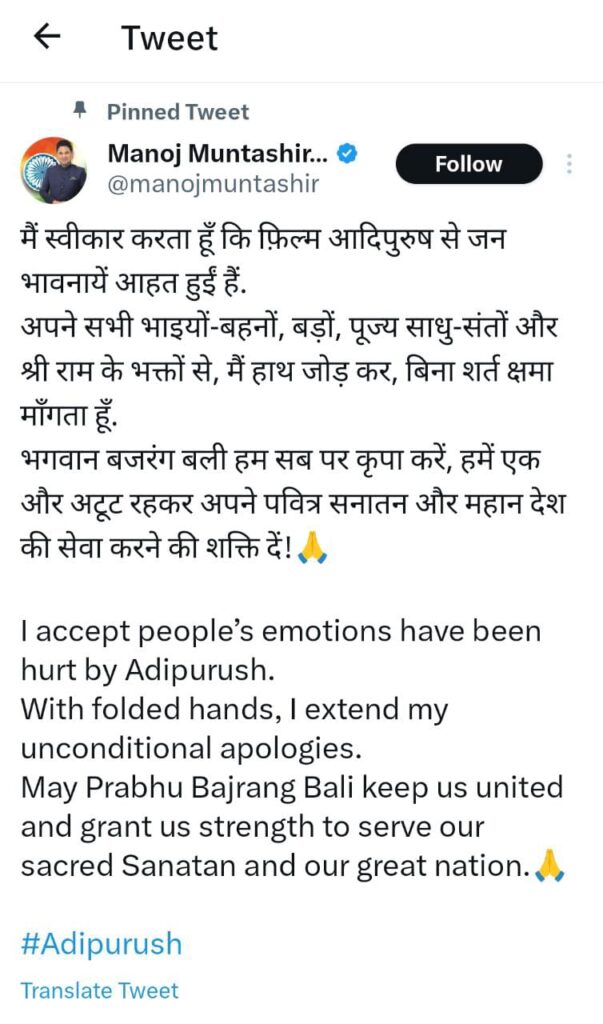Viewport: 603px width, 1024px height.
Task: Translate Tweet into your language
Action: coord(99,991)
